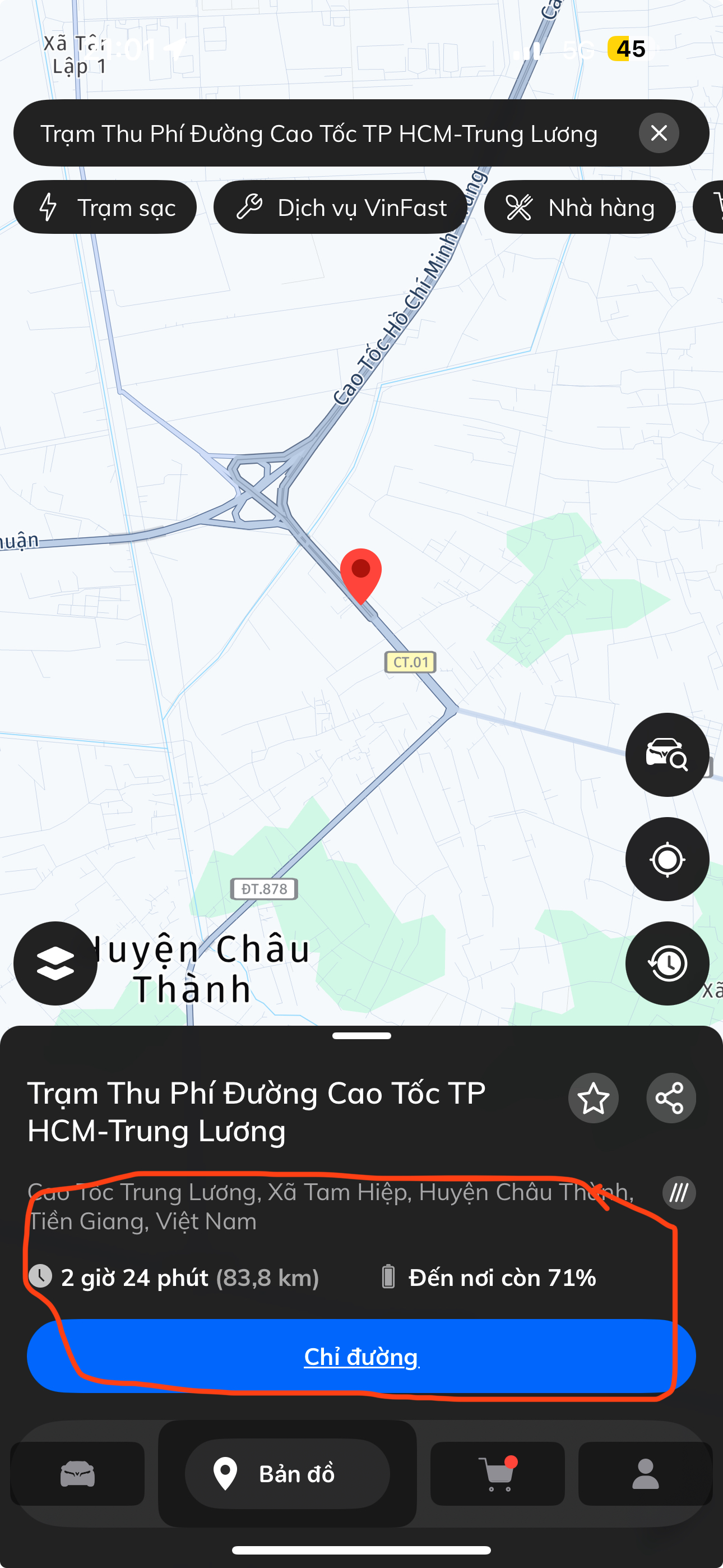
Task: Open the profile tab
Action: pyautogui.click(x=645, y=1474)
